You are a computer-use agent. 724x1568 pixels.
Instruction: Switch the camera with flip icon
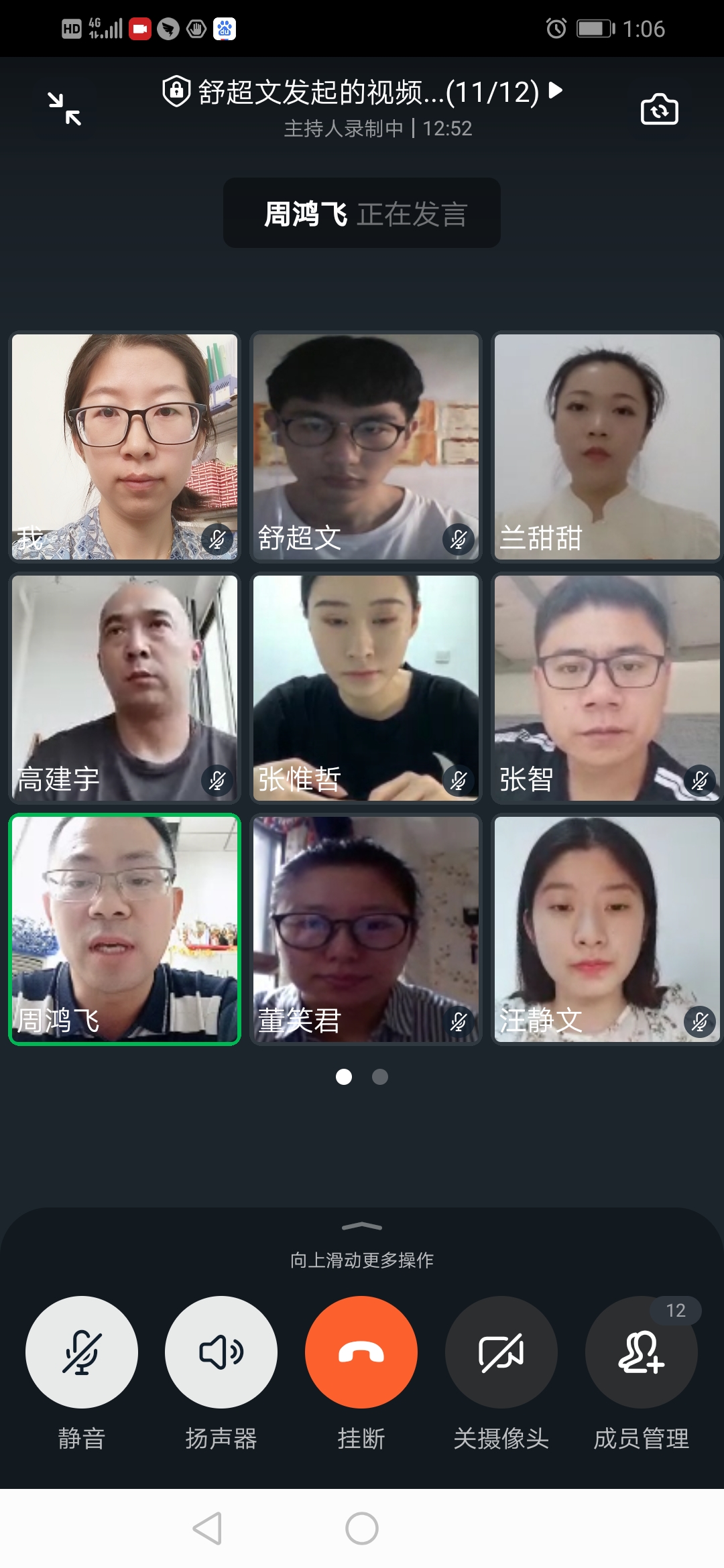[x=659, y=109]
